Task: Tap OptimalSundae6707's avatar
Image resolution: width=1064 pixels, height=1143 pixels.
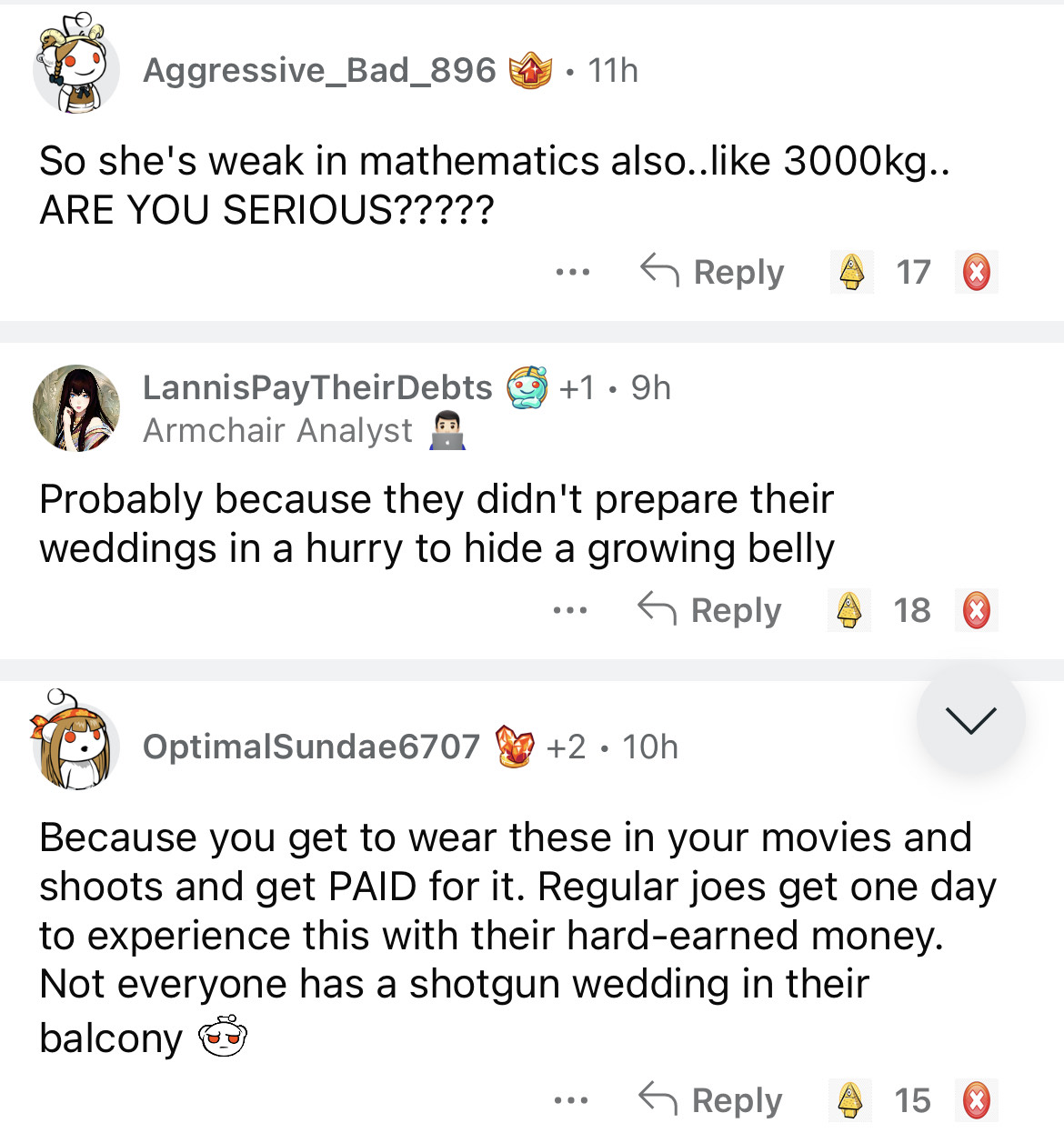Action: pyautogui.click(x=76, y=743)
